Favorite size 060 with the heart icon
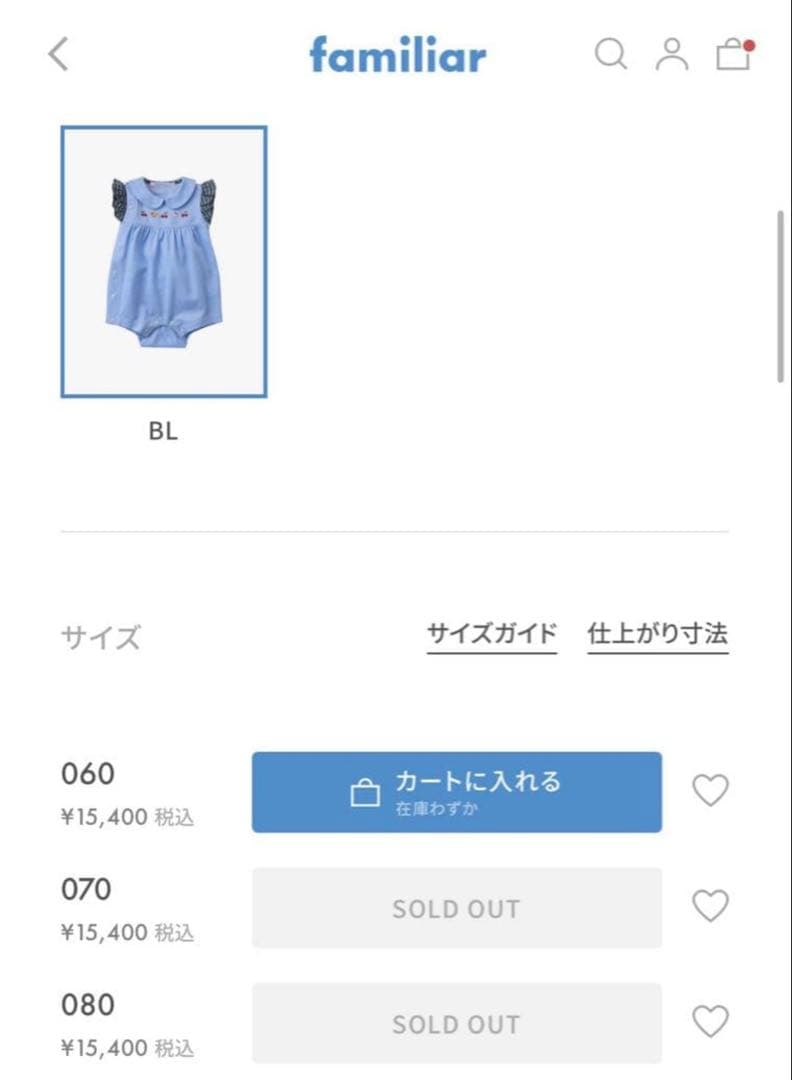This screenshot has height=1080, width=792. [x=712, y=790]
